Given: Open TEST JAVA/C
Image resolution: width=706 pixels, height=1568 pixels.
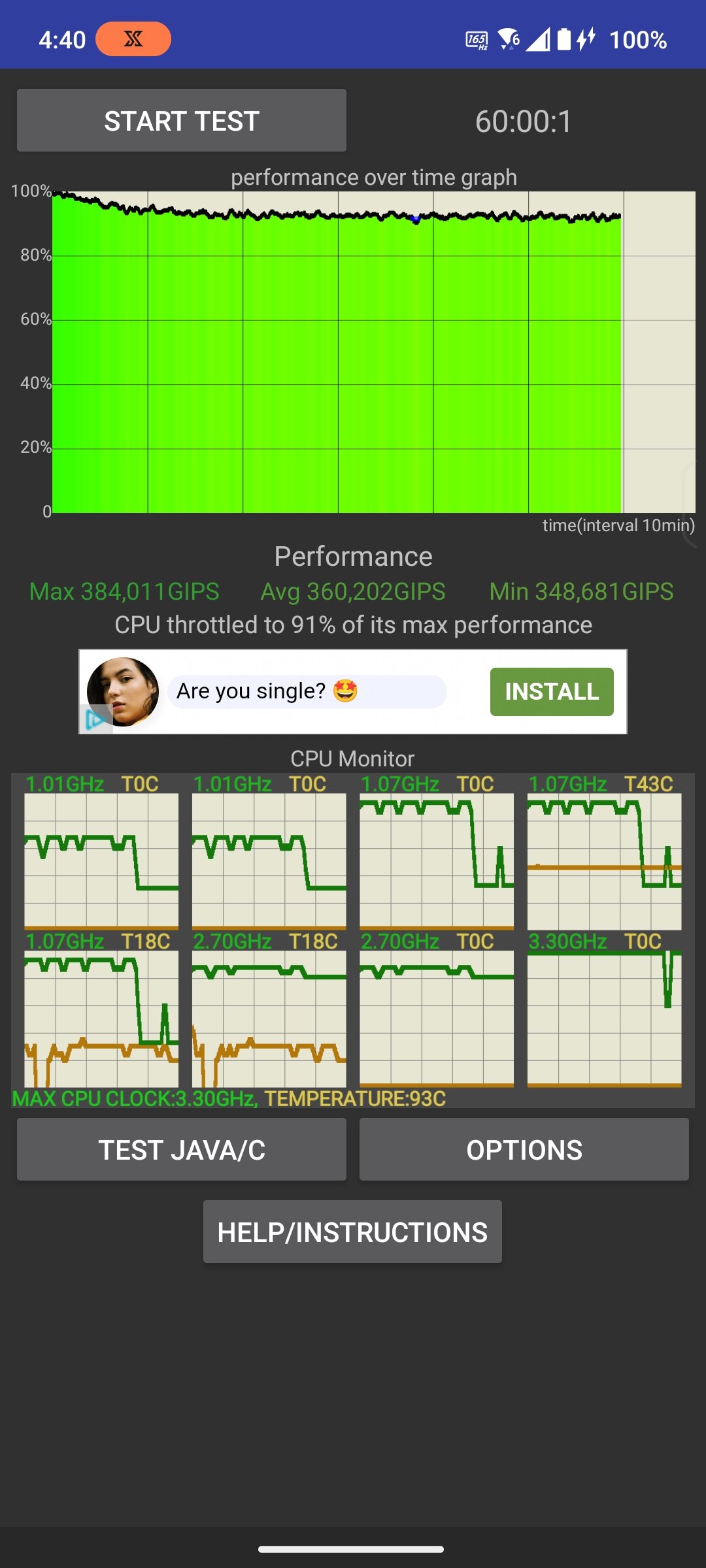Looking at the screenshot, I should tap(182, 1149).
